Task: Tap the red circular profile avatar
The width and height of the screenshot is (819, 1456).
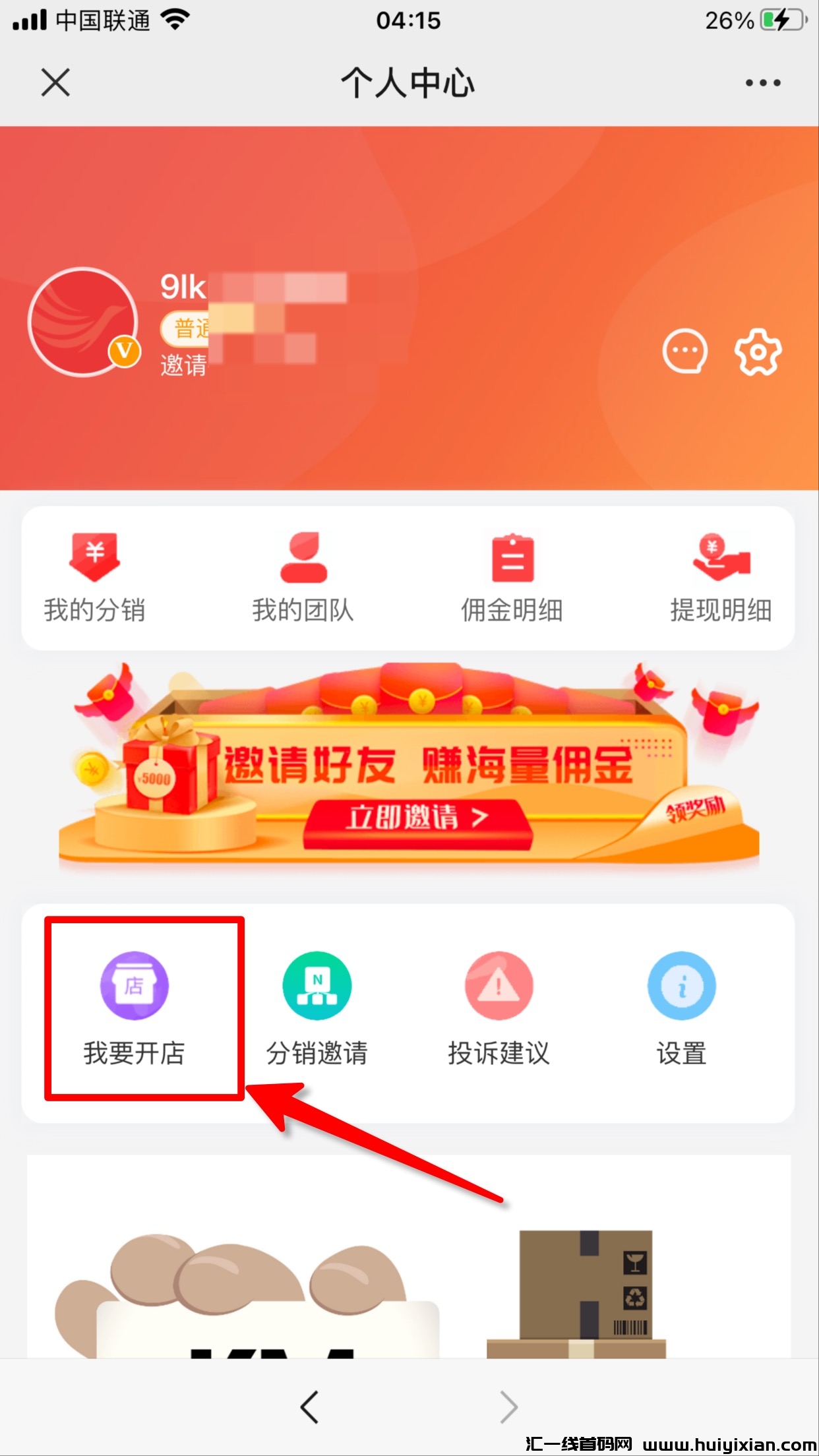Action: (84, 321)
